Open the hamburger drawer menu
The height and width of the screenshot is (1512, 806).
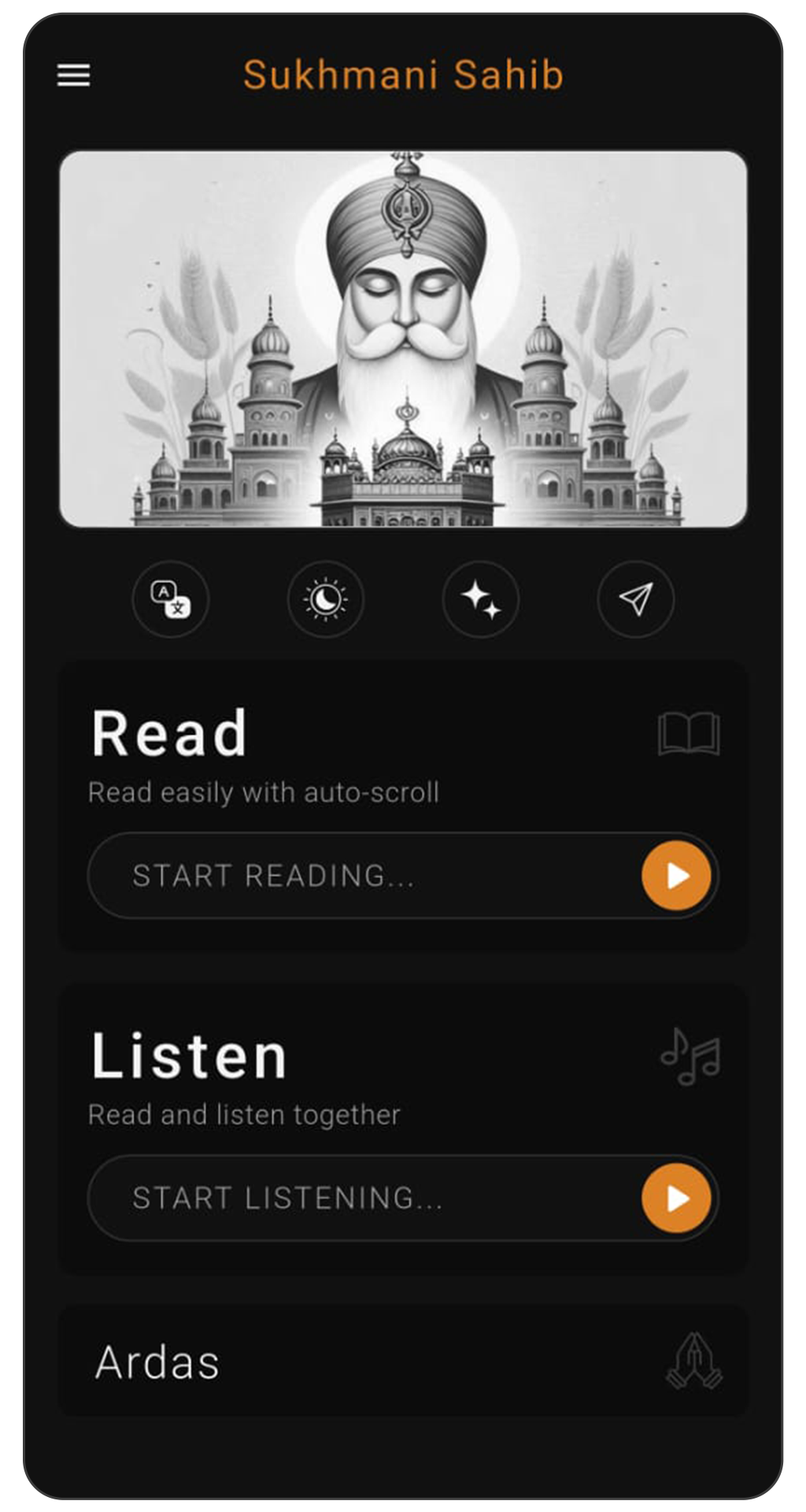coord(74,76)
